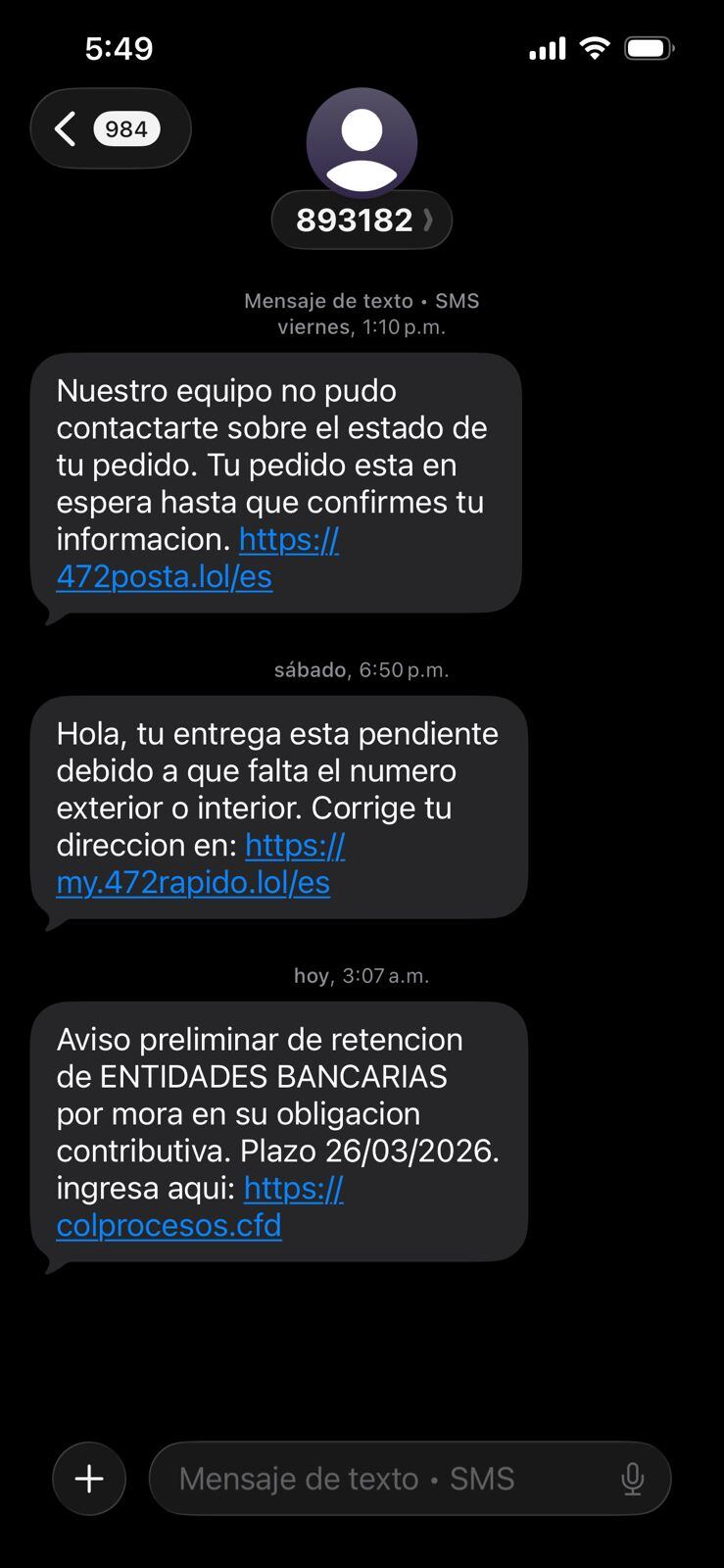Viewport: 724px width, 1568px height.
Task: Tap the unread count badge showing 984
Action: coord(125,127)
